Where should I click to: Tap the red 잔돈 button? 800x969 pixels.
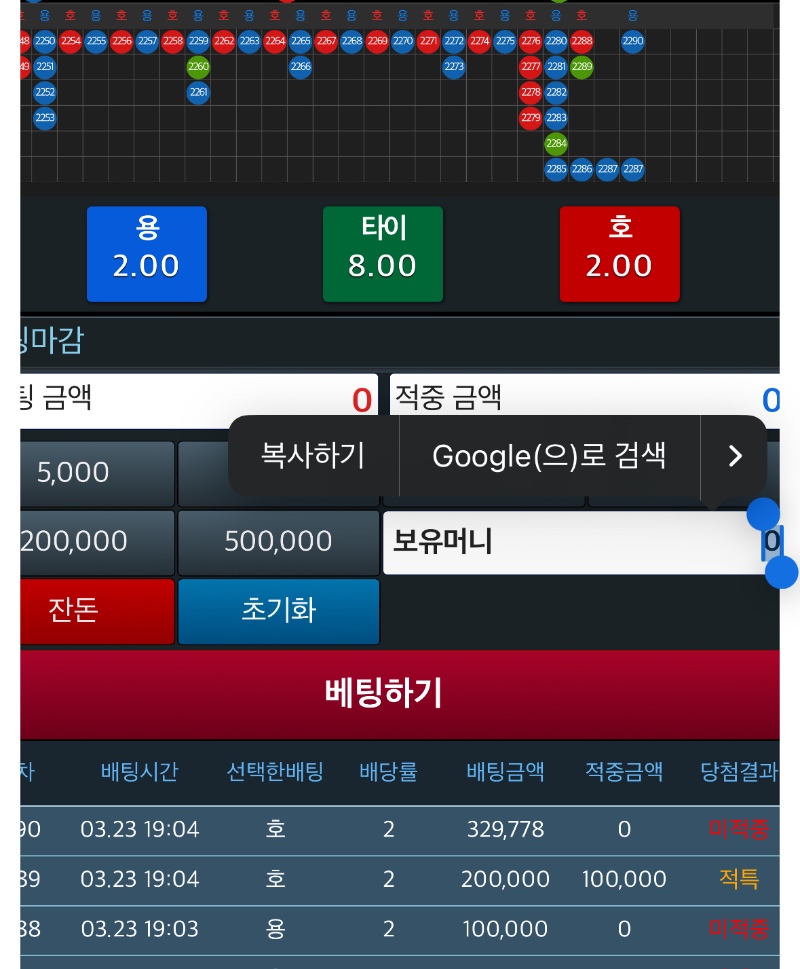pos(96,611)
